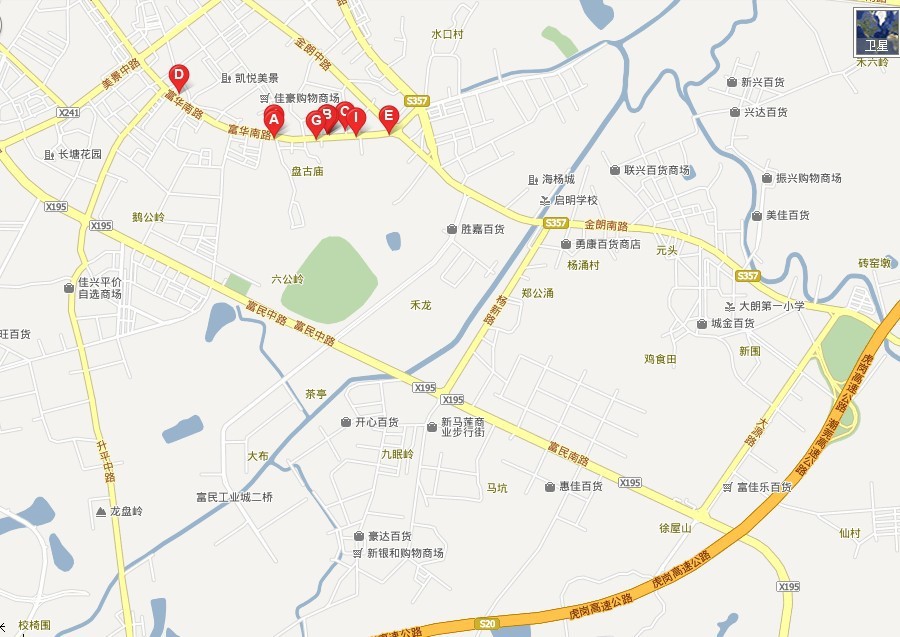900x637 pixels.
Task: Select map marker A
Action: [273, 121]
